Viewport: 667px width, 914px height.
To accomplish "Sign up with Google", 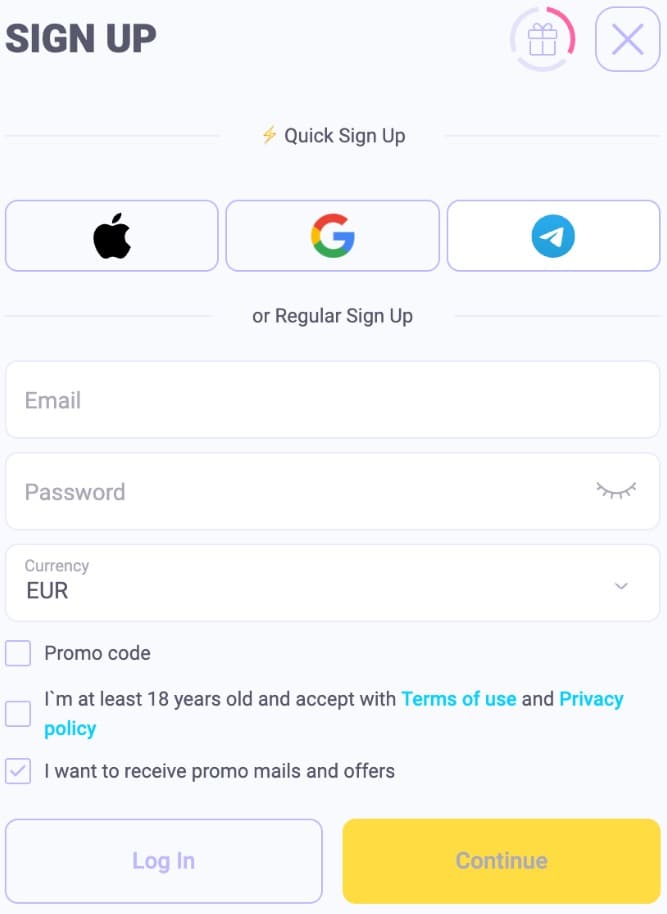I will click(332, 236).
